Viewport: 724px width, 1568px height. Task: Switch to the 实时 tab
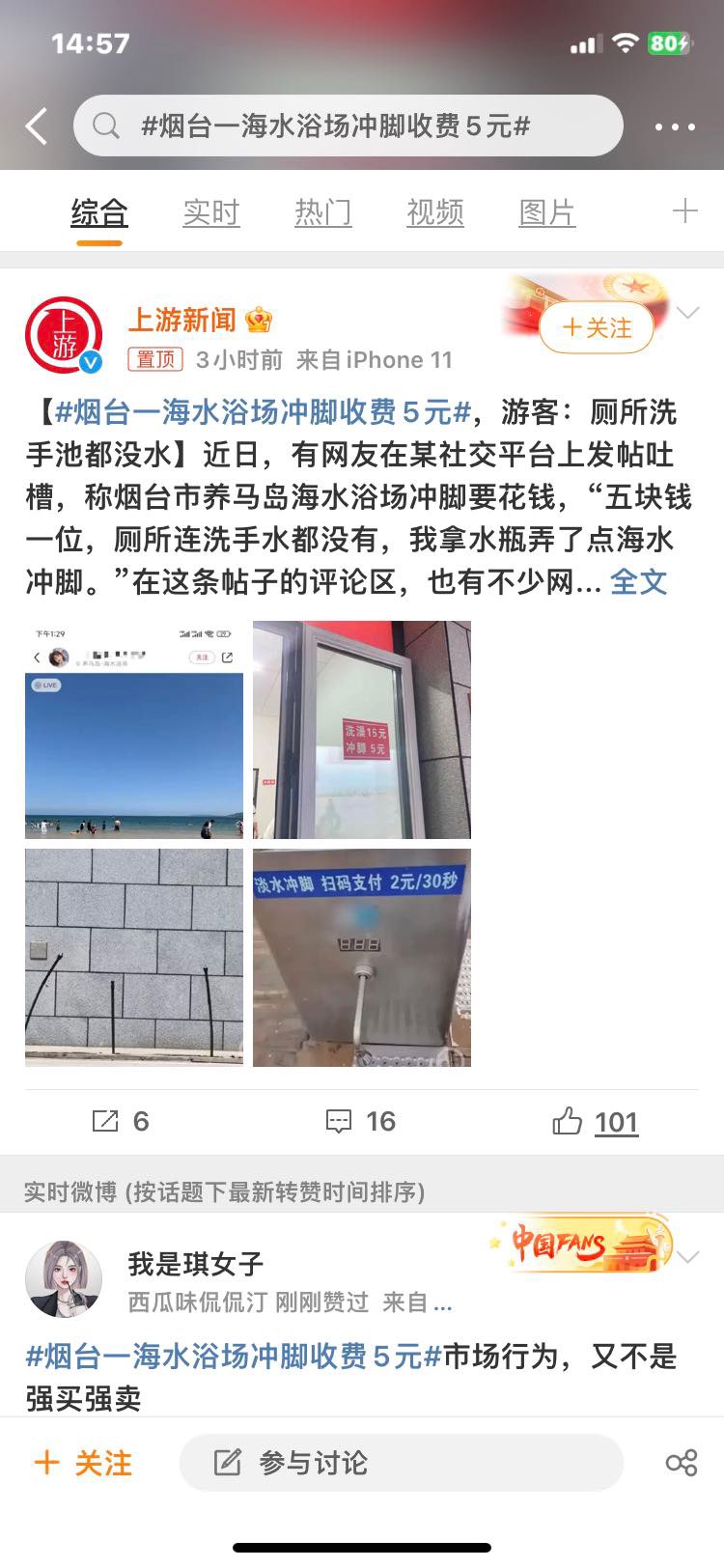[210, 212]
